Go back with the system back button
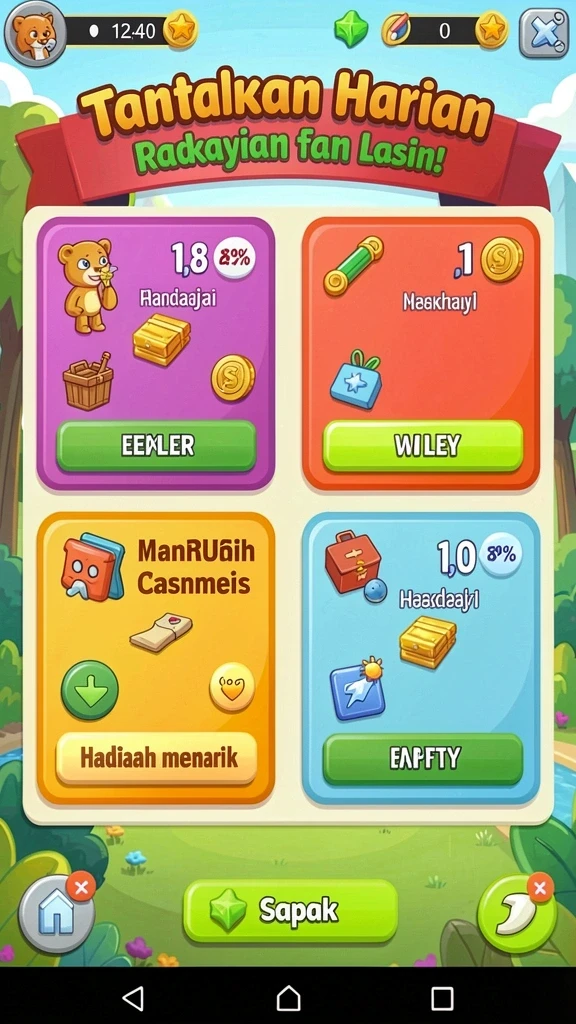The image size is (576, 1024). pyautogui.click(x=133, y=998)
